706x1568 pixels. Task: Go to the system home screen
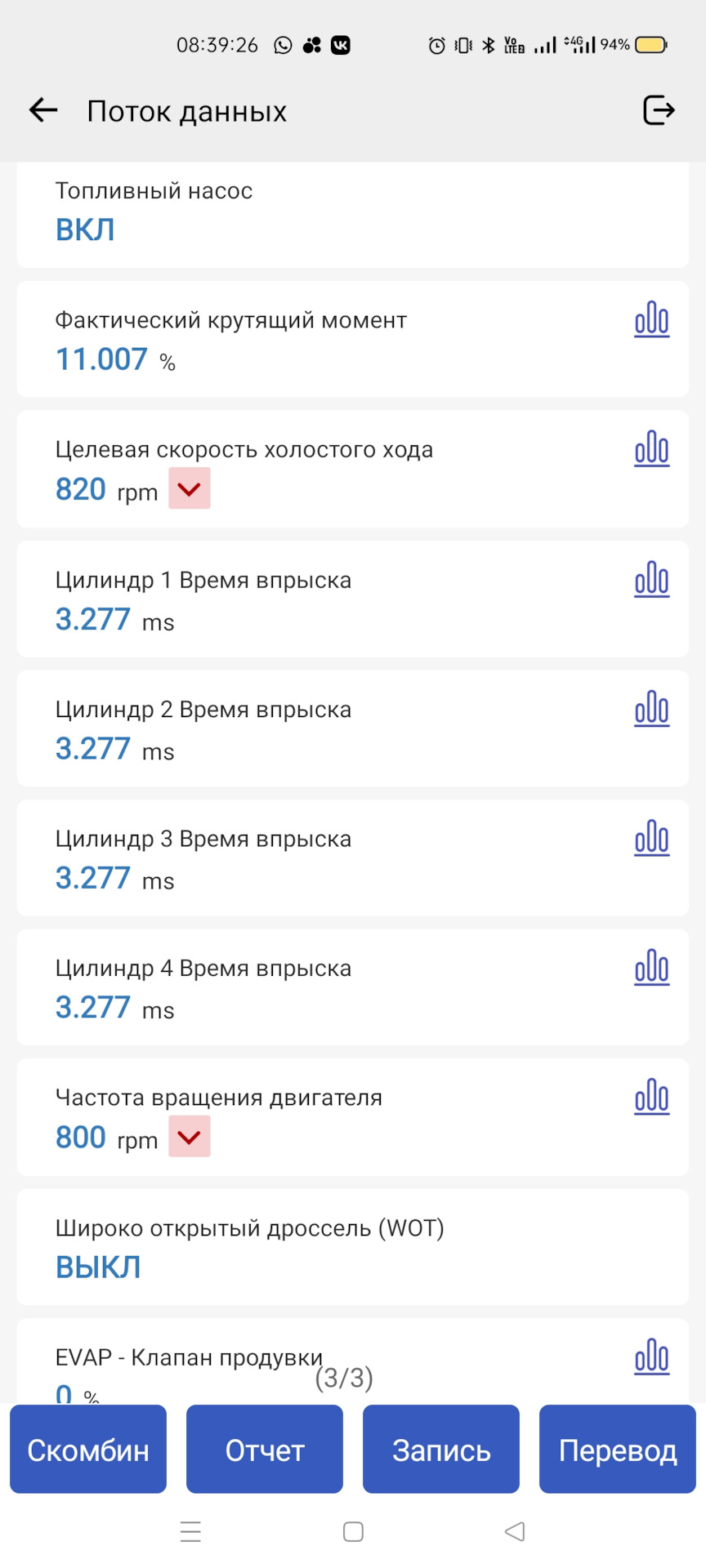[353, 1532]
